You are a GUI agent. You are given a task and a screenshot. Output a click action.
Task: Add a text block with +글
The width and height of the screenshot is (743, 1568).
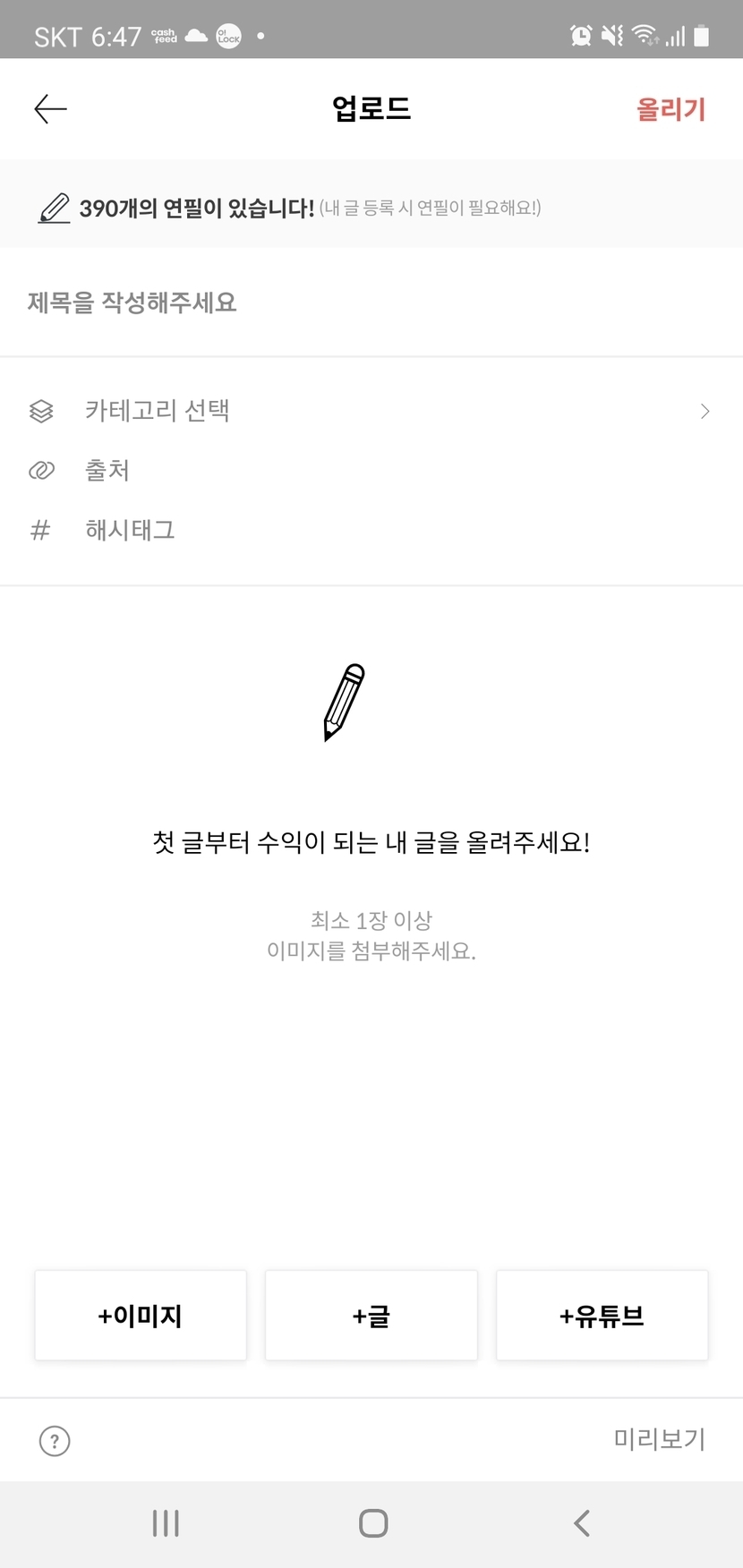click(x=371, y=1316)
